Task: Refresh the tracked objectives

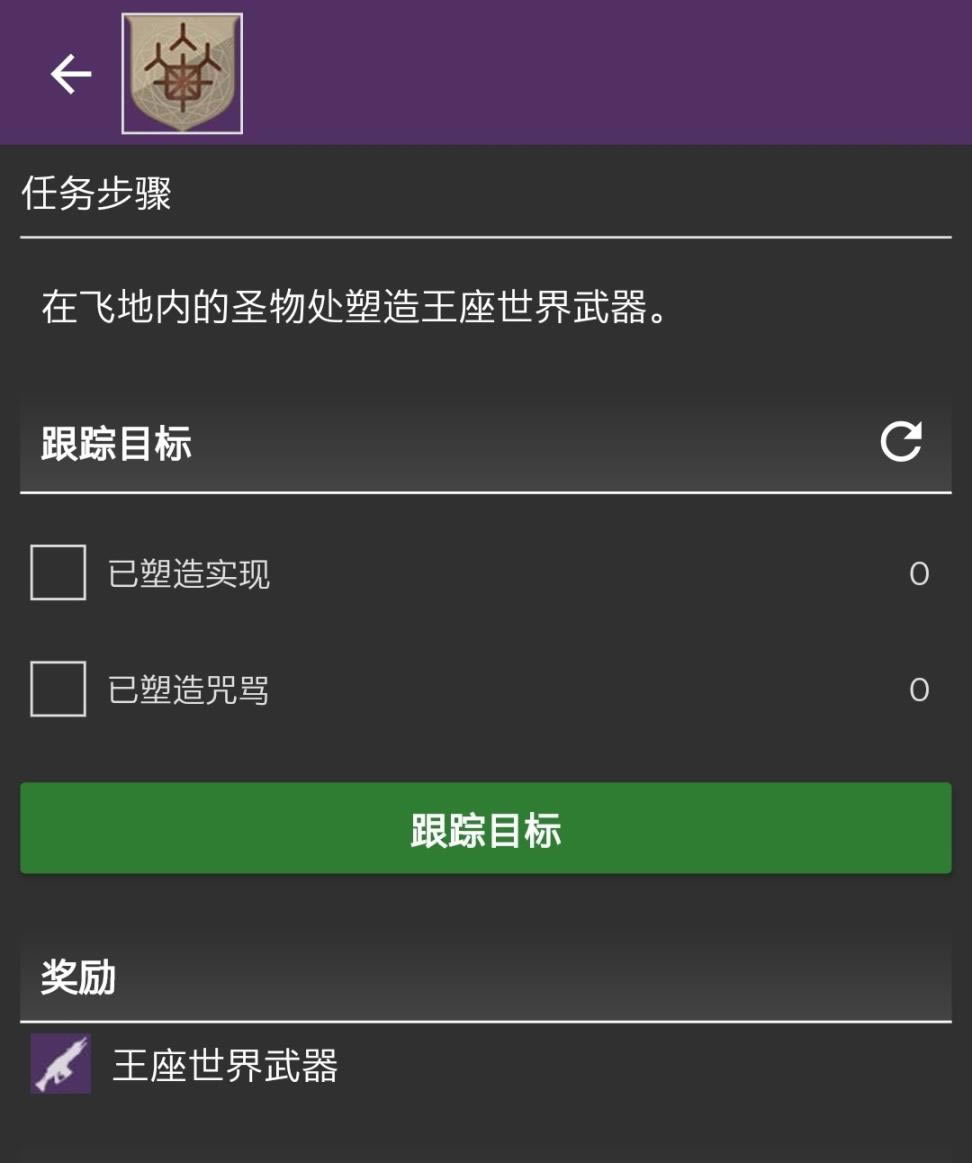Action: pos(900,442)
